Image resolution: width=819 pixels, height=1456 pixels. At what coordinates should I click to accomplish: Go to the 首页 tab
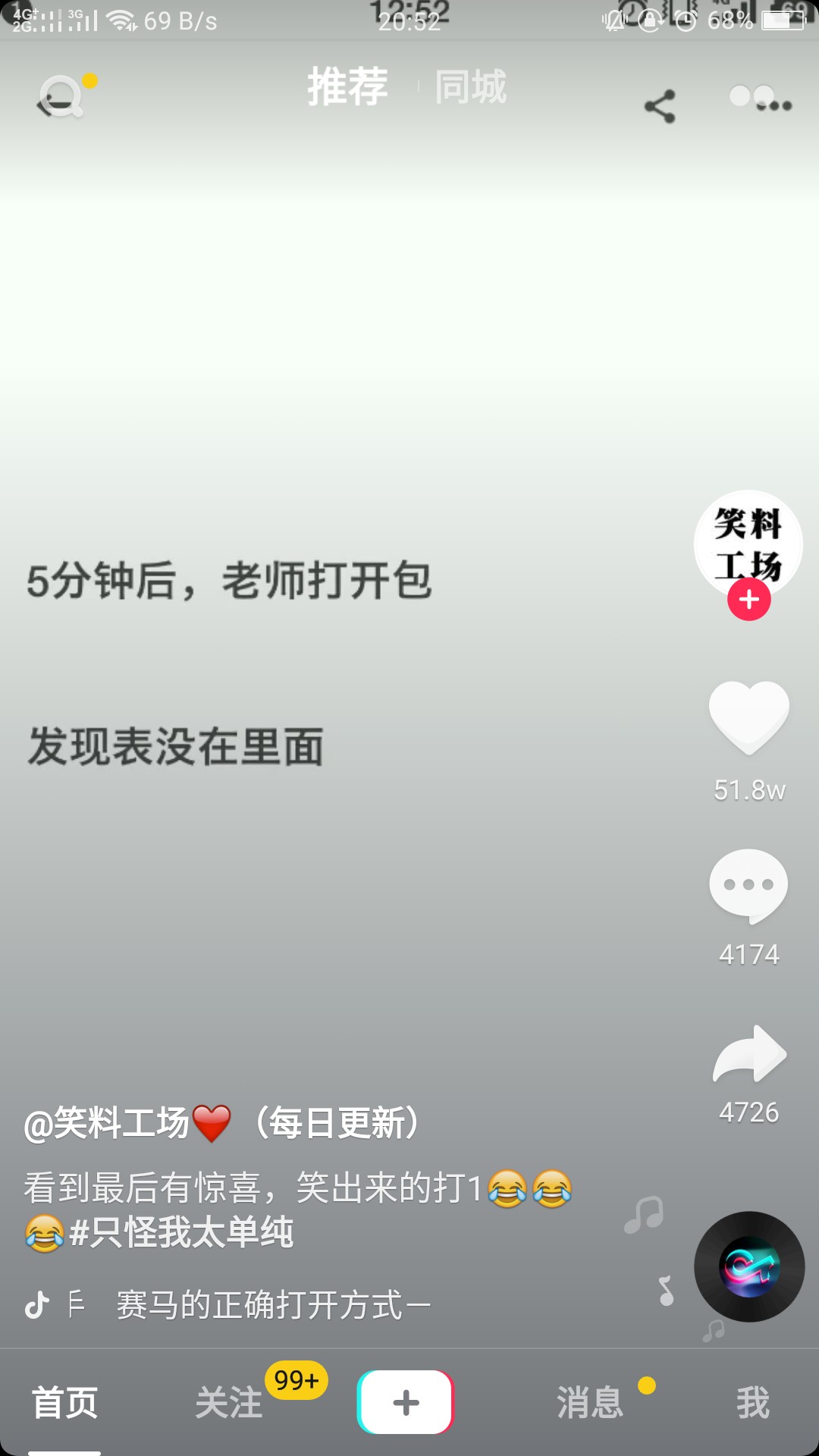(64, 1402)
